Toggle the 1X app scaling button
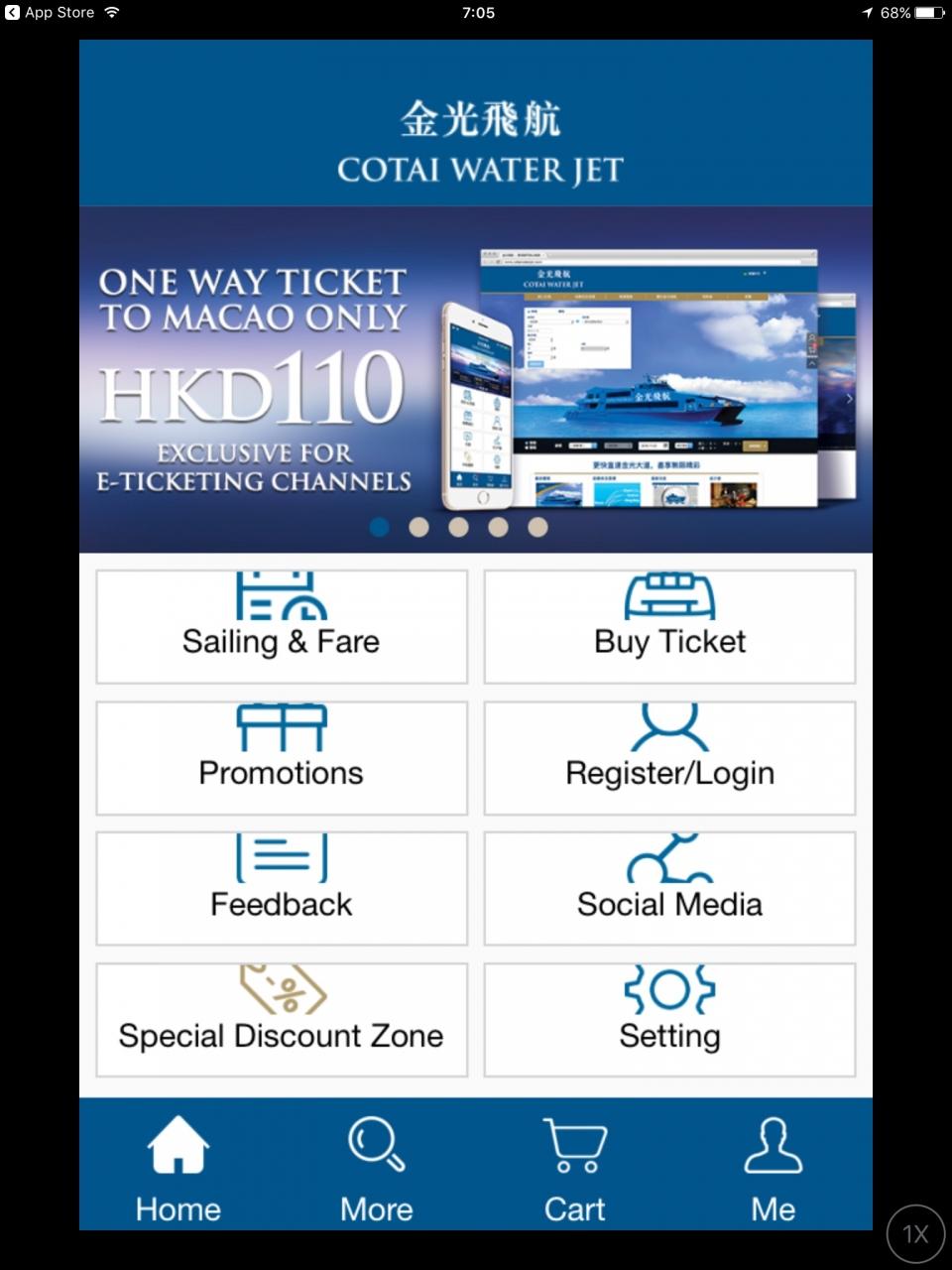Screen dimensions: 952x1270 tap(914, 1233)
